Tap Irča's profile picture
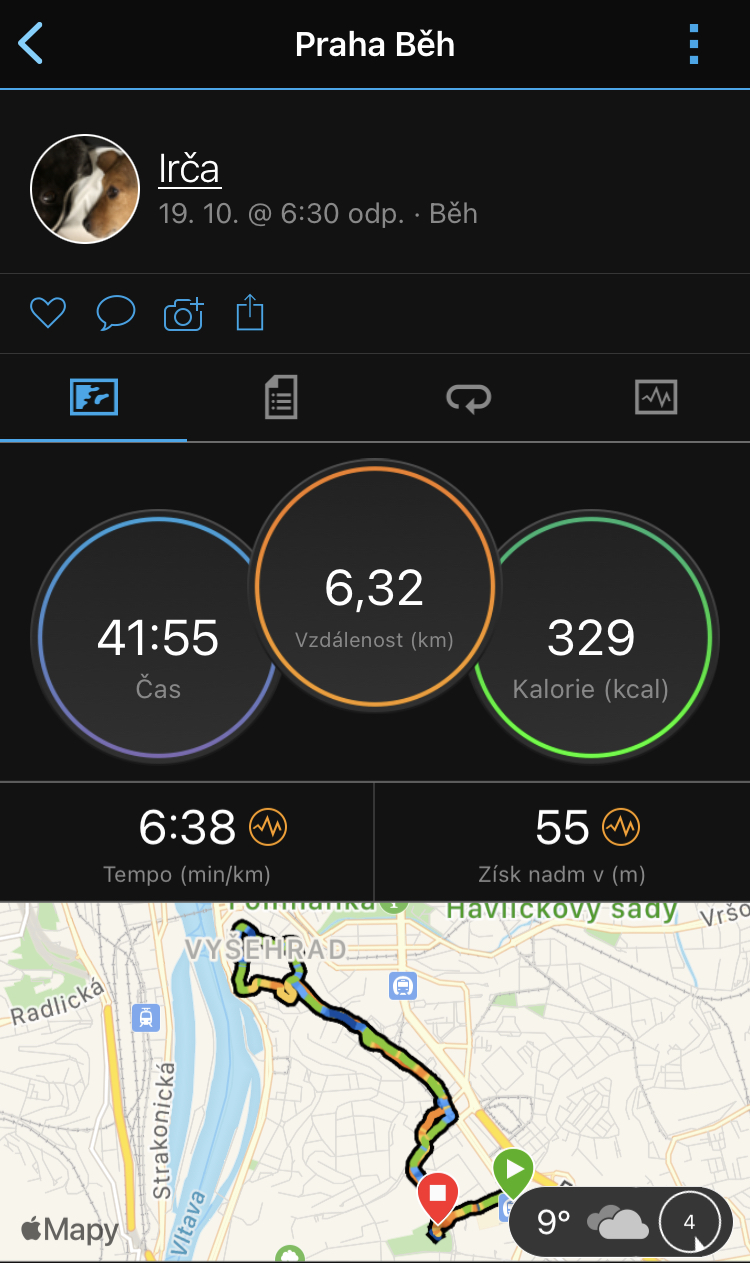This screenshot has width=750, height=1263. pos(85,189)
